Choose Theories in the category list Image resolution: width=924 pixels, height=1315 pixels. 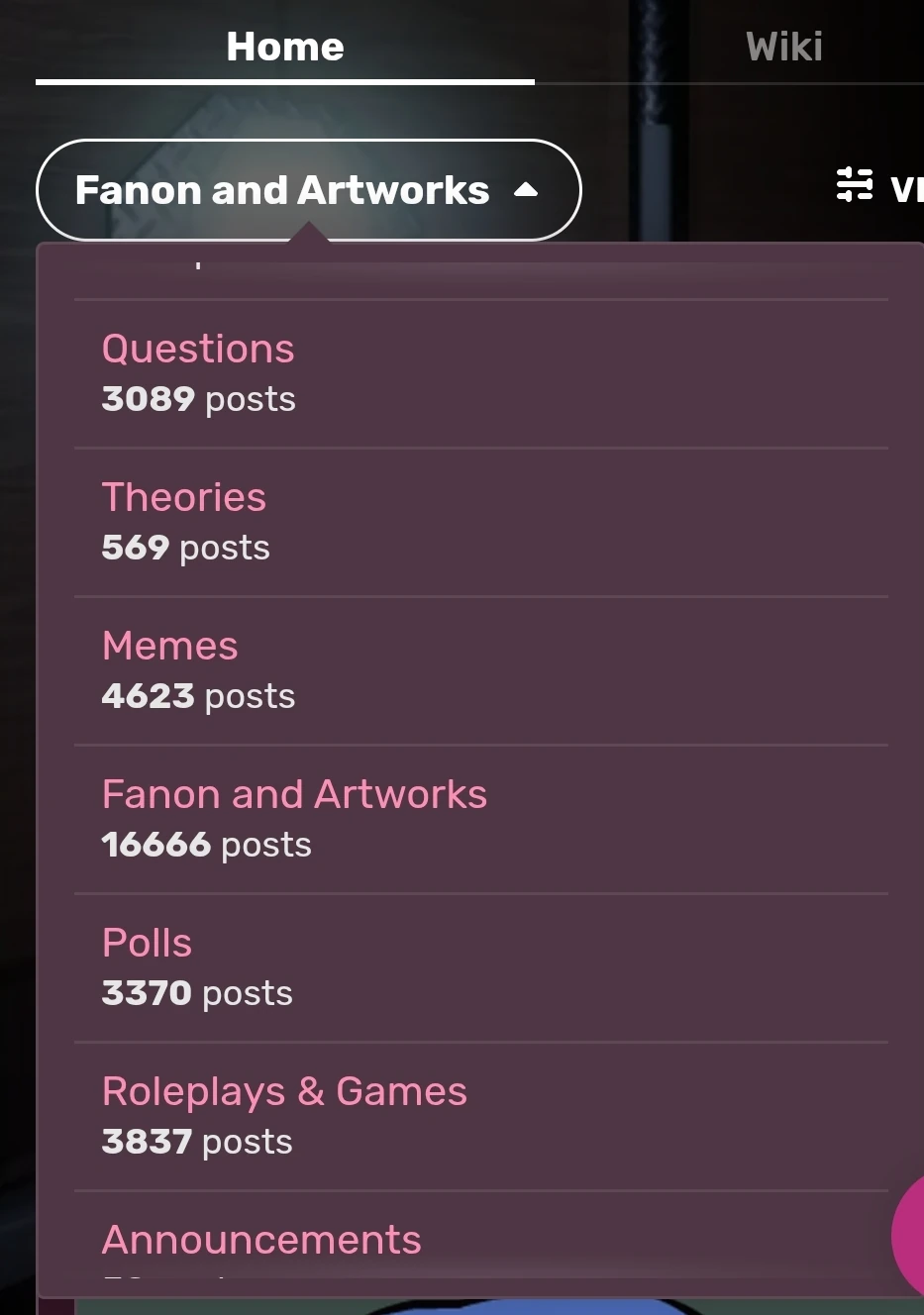tap(183, 497)
